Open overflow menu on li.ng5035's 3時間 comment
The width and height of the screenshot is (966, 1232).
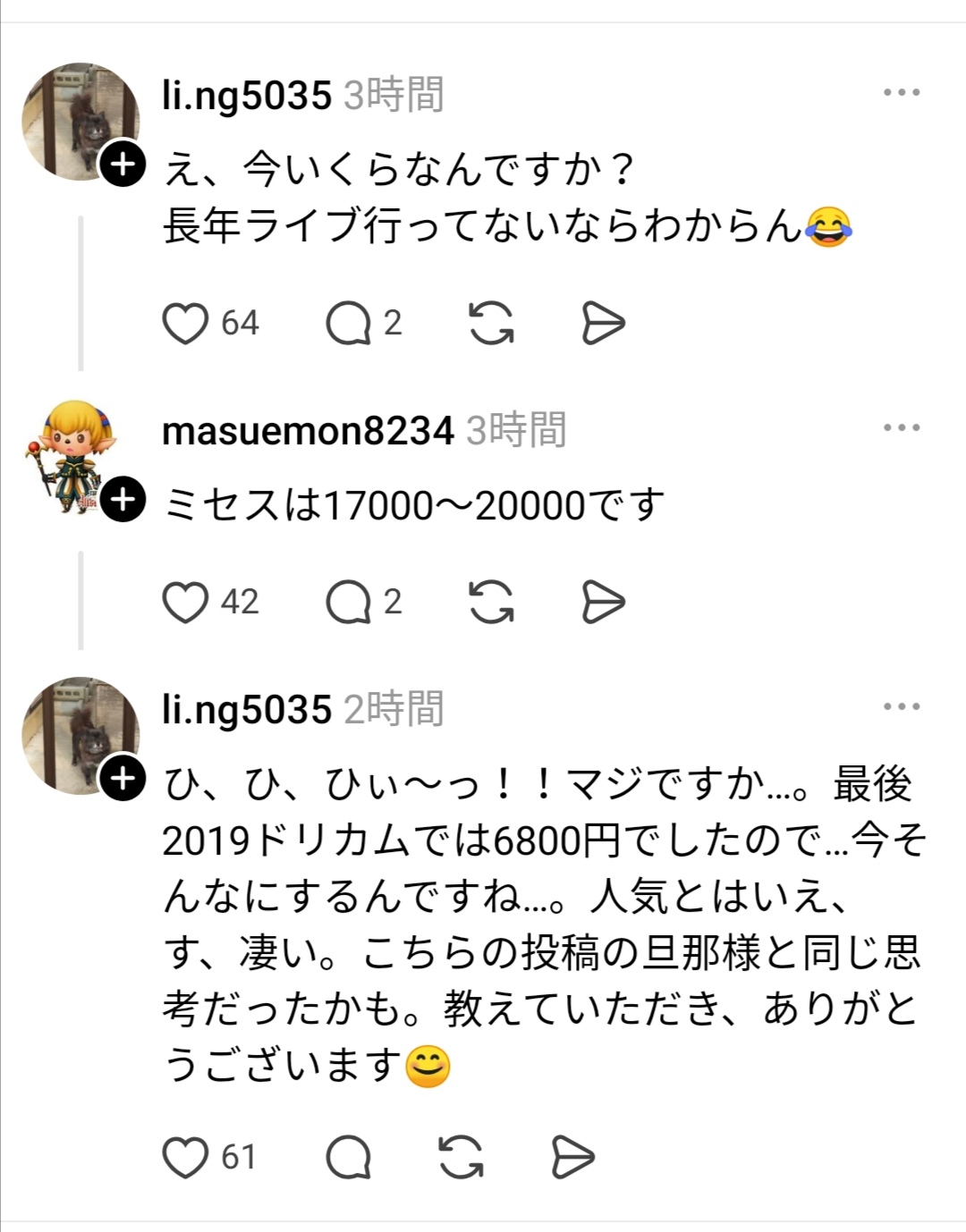901,92
